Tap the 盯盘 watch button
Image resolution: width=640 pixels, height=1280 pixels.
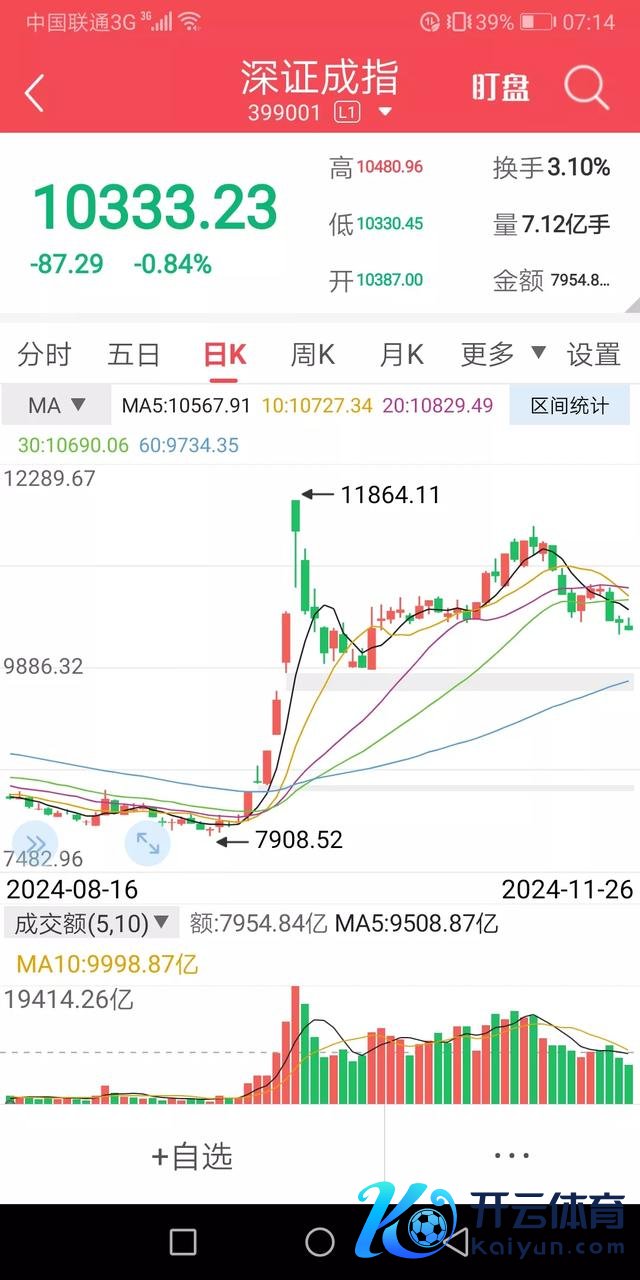pos(500,88)
